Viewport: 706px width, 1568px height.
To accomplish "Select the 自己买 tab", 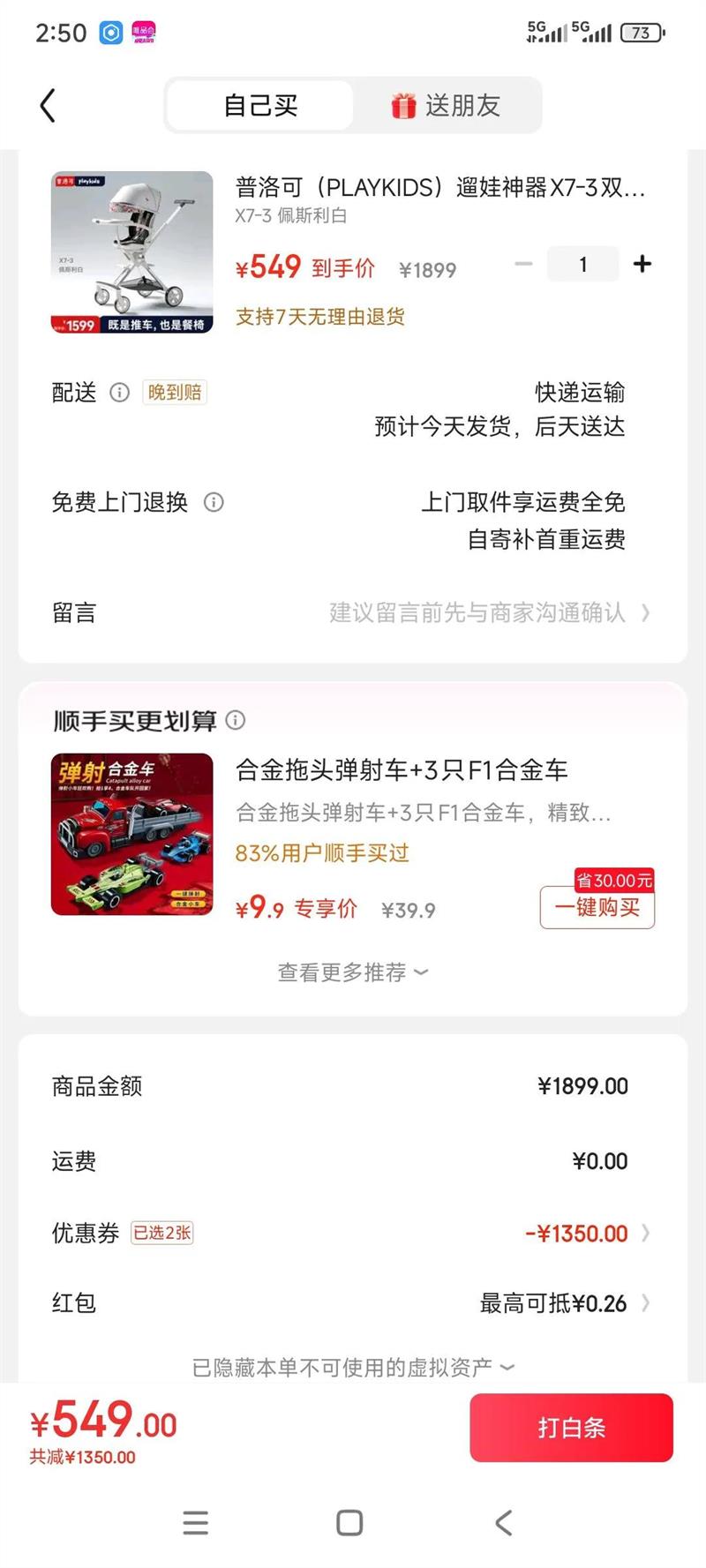I will (x=260, y=106).
